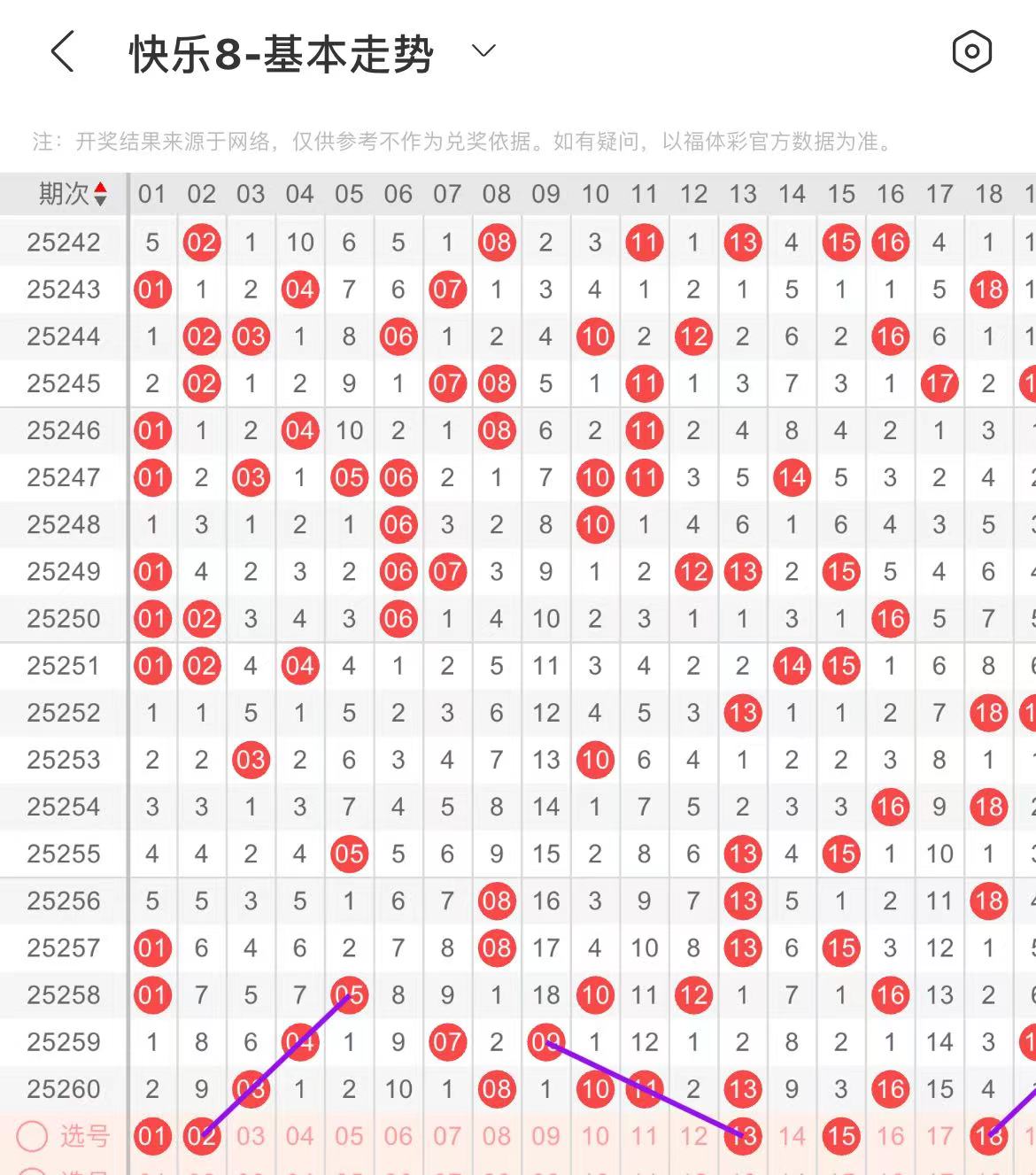Image resolution: width=1036 pixels, height=1175 pixels.
Task: Expand the 快乐8-基本走势 chart type dropdown
Action: pos(483,51)
